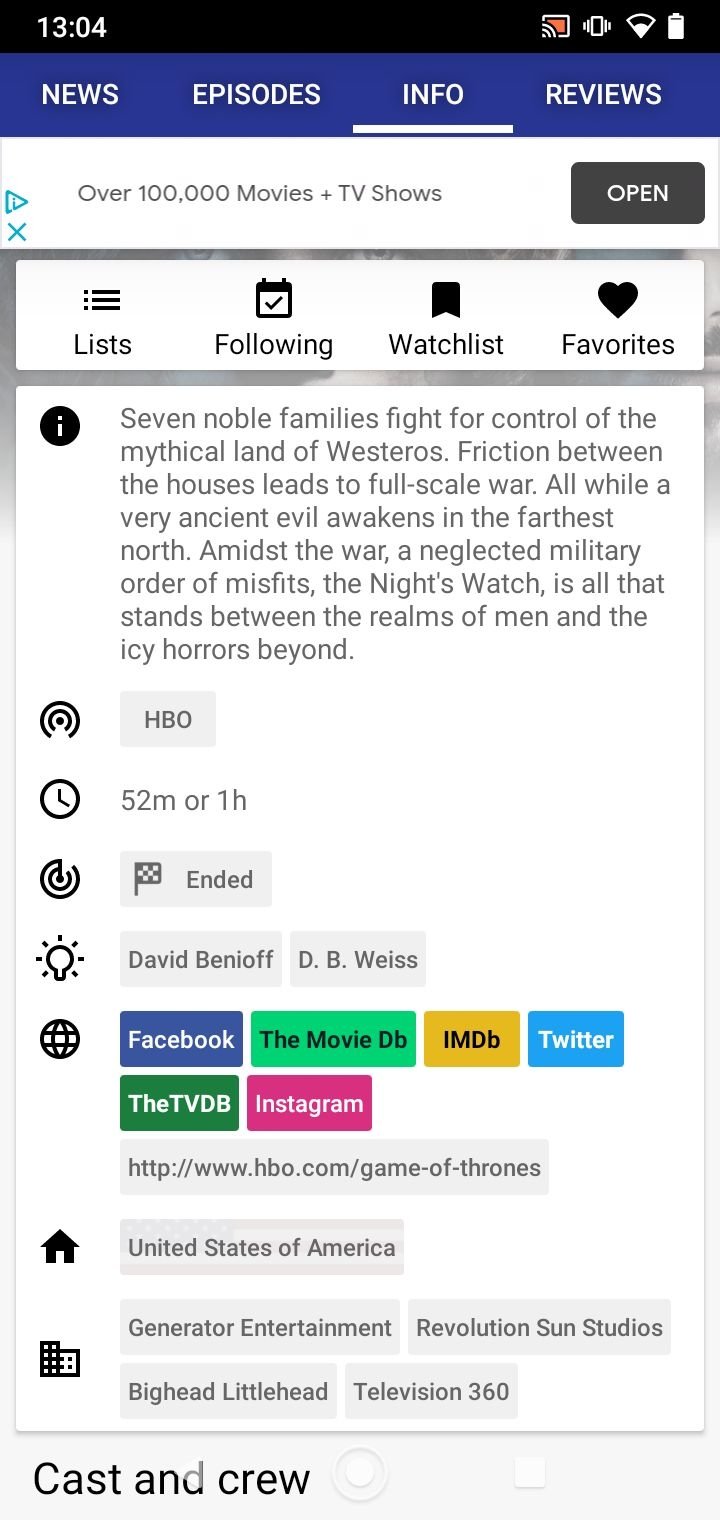Visit the hbo.com game-of-thrones website
This screenshot has width=720, height=1520.
pyautogui.click(x=334, y=1167)
